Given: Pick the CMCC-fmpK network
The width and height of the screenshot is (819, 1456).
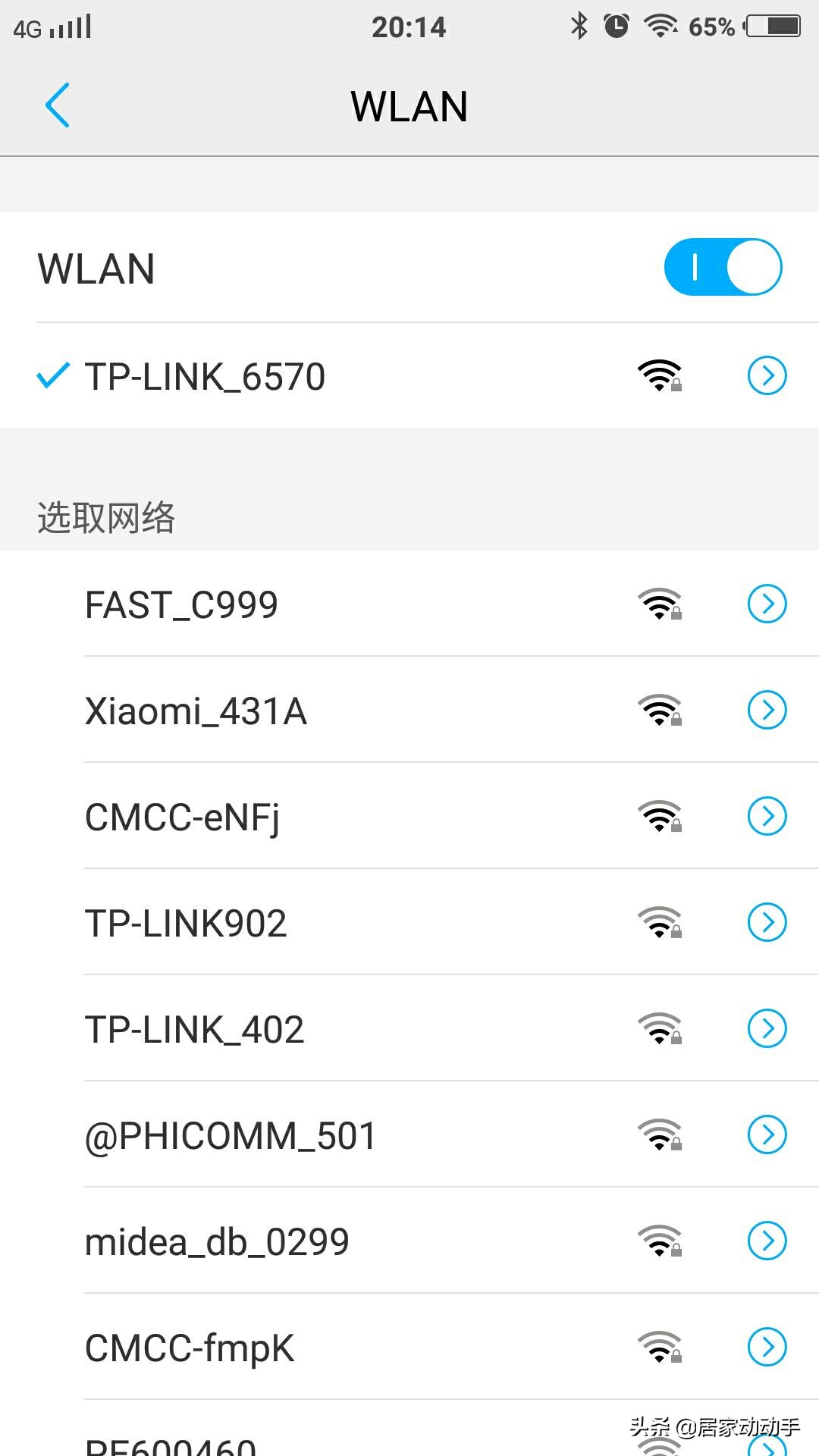Looking at the screenshot, I should click(190, 1348).
